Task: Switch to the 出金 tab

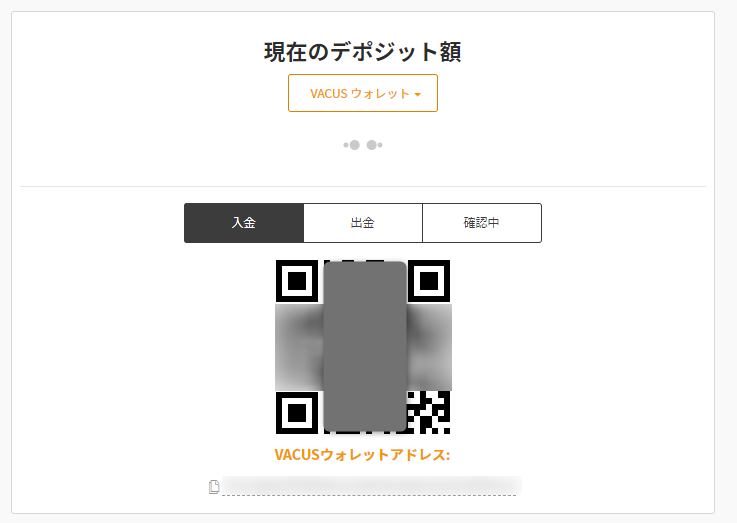Action: click(363, 223)
